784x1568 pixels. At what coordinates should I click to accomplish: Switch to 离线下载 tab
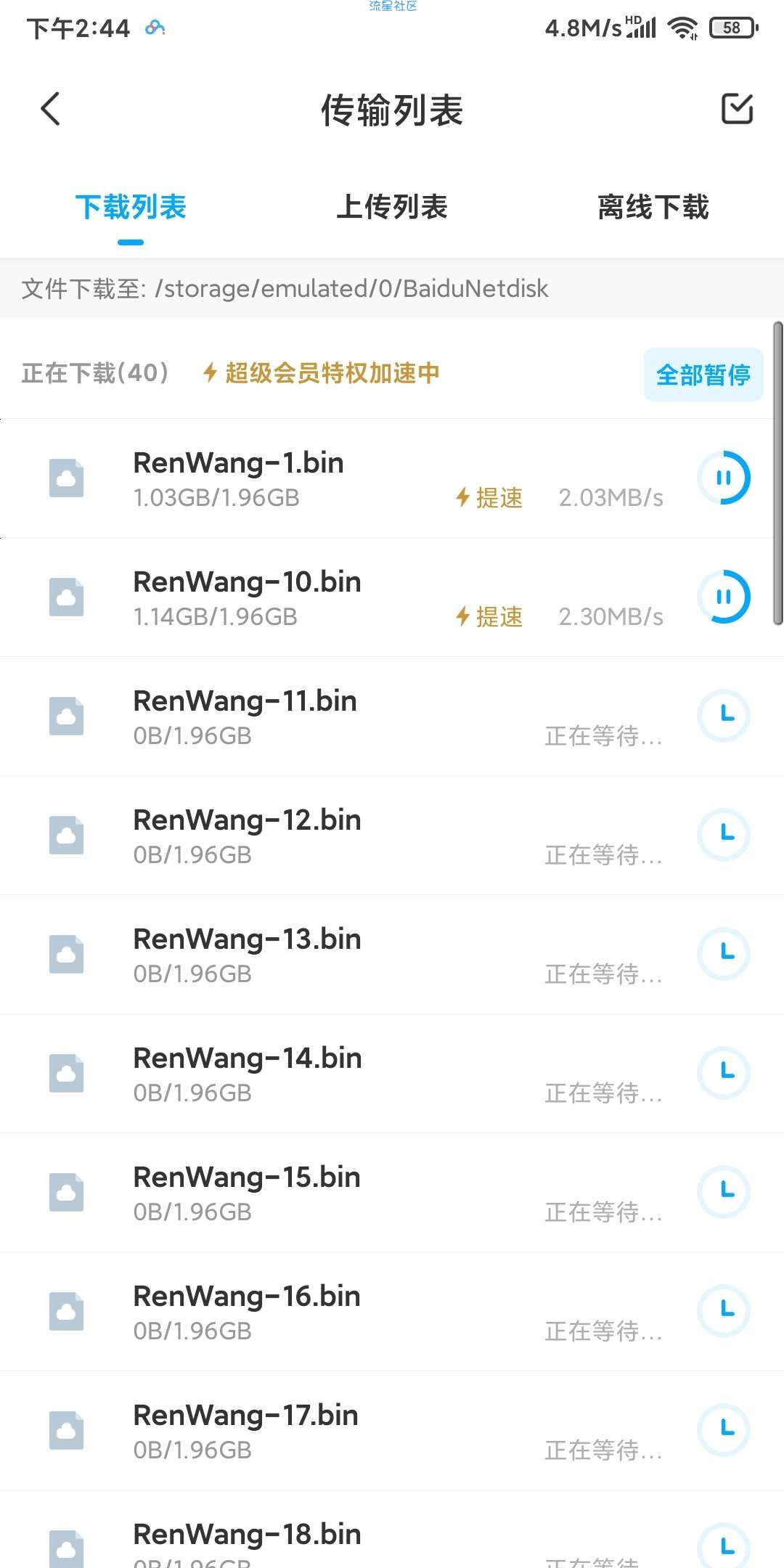point(653,207)
